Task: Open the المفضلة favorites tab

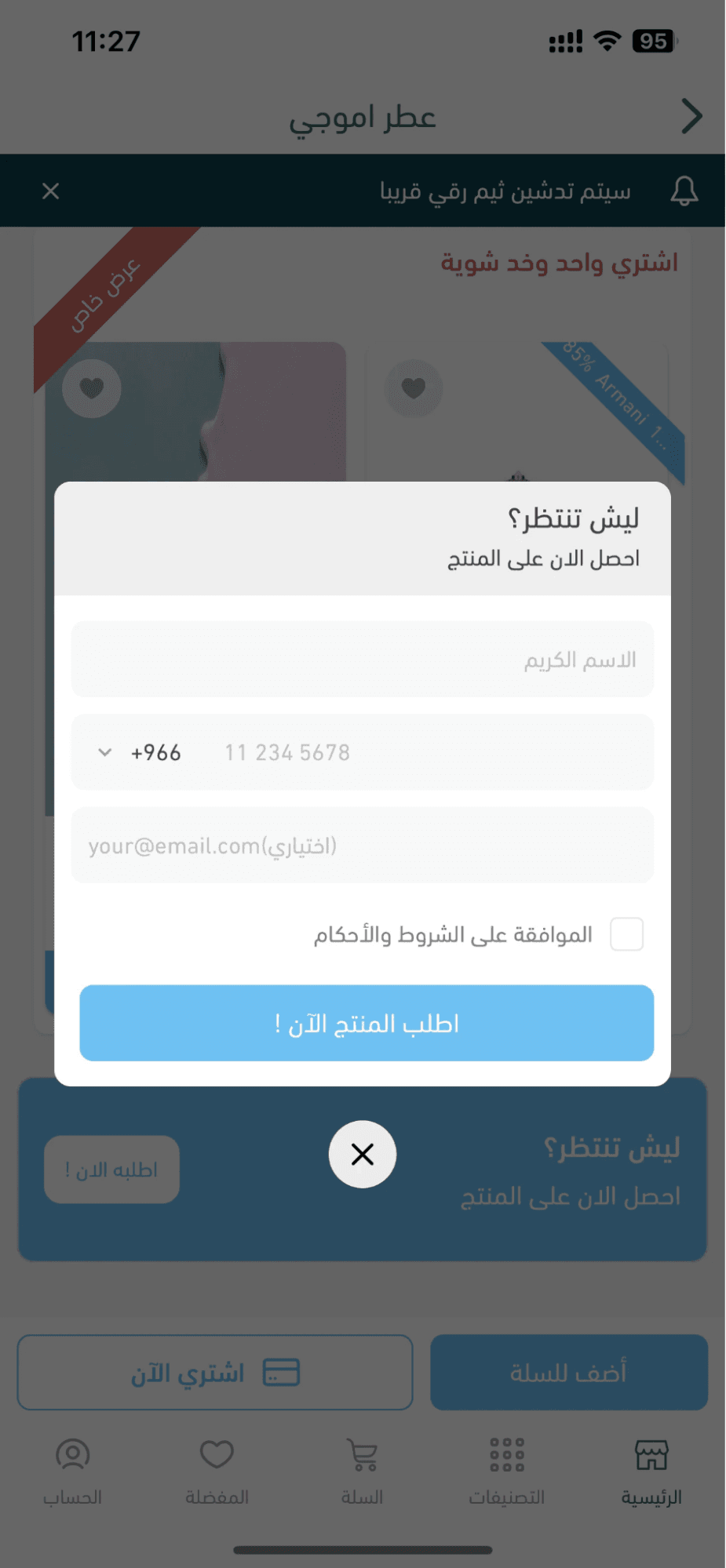Action: coord(217,1472)
